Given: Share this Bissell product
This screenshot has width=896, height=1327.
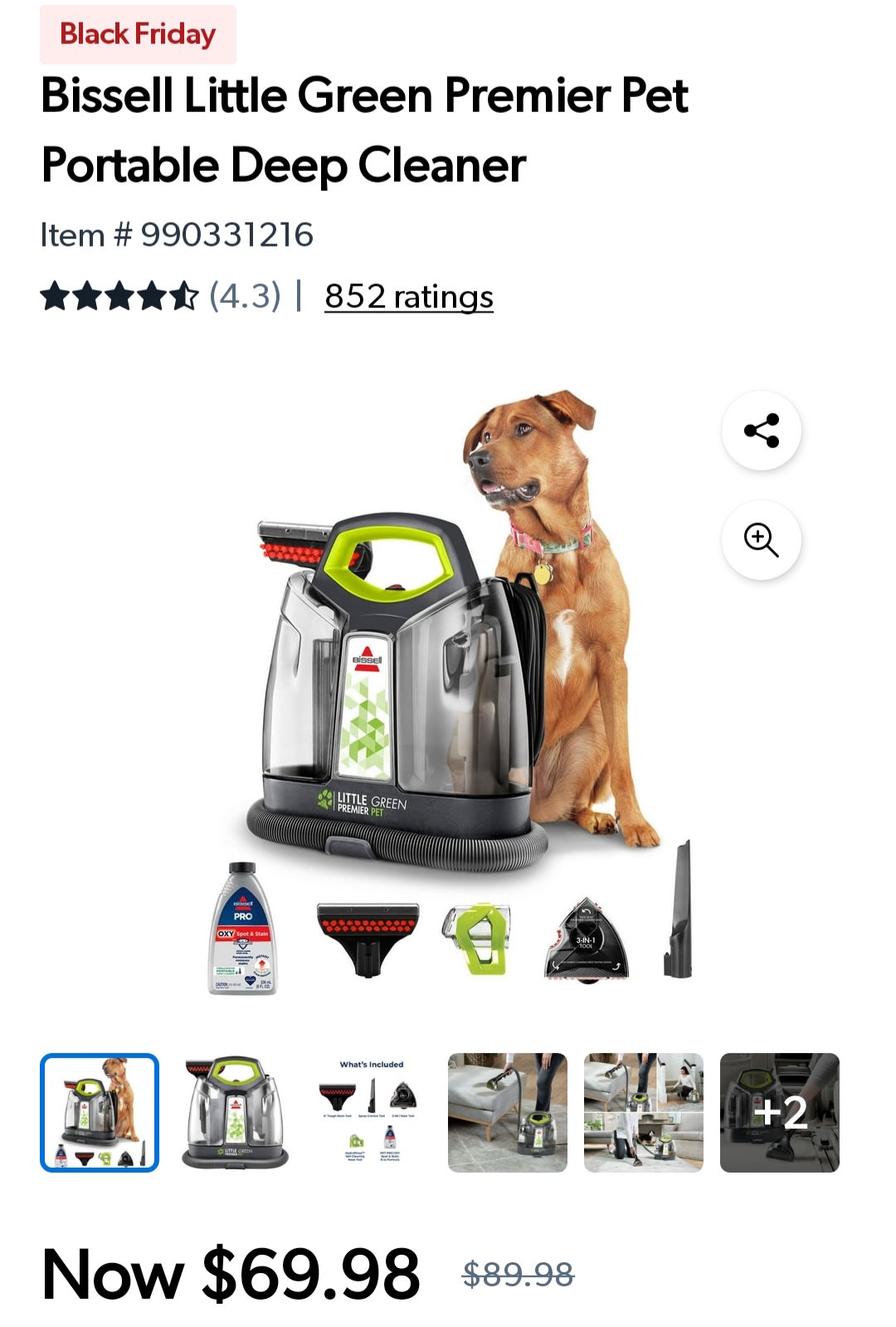Looking at the screenshot, I should [761, 431].
